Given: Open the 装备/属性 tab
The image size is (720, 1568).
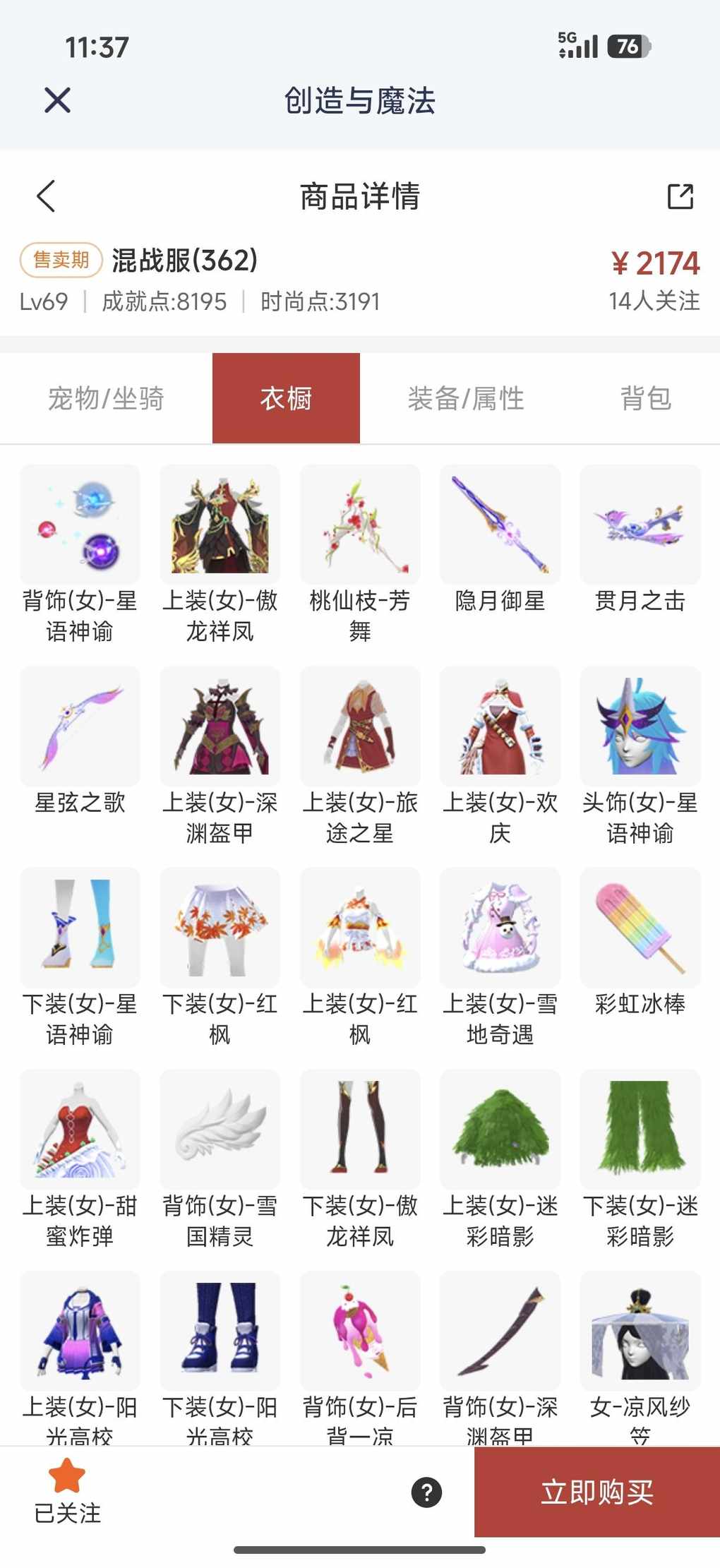Looking at the screenshot, I should pyautogui.click(x=466, y=399).
